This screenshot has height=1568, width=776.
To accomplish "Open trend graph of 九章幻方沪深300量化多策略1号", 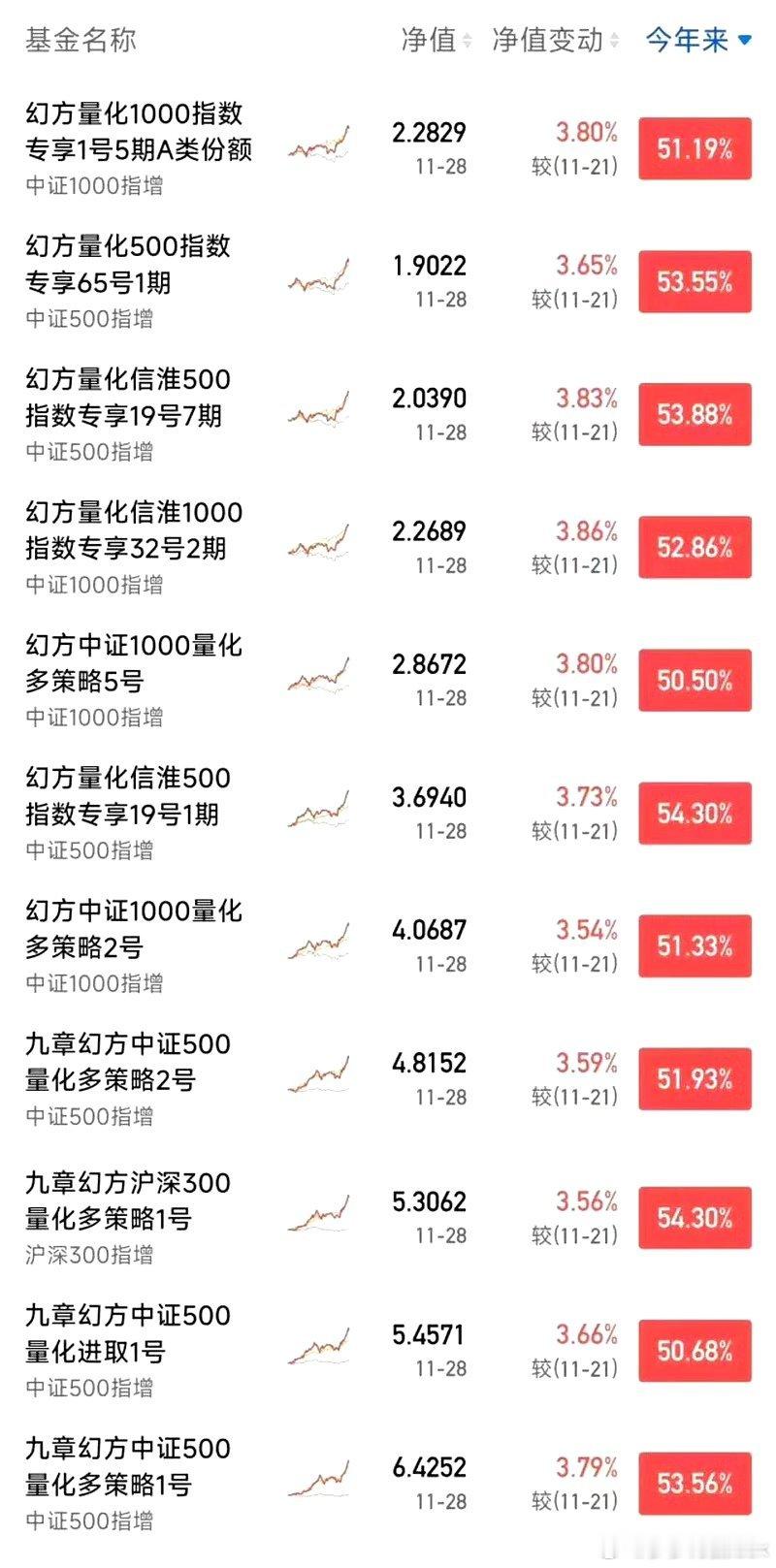I will tap(320, 1211).
